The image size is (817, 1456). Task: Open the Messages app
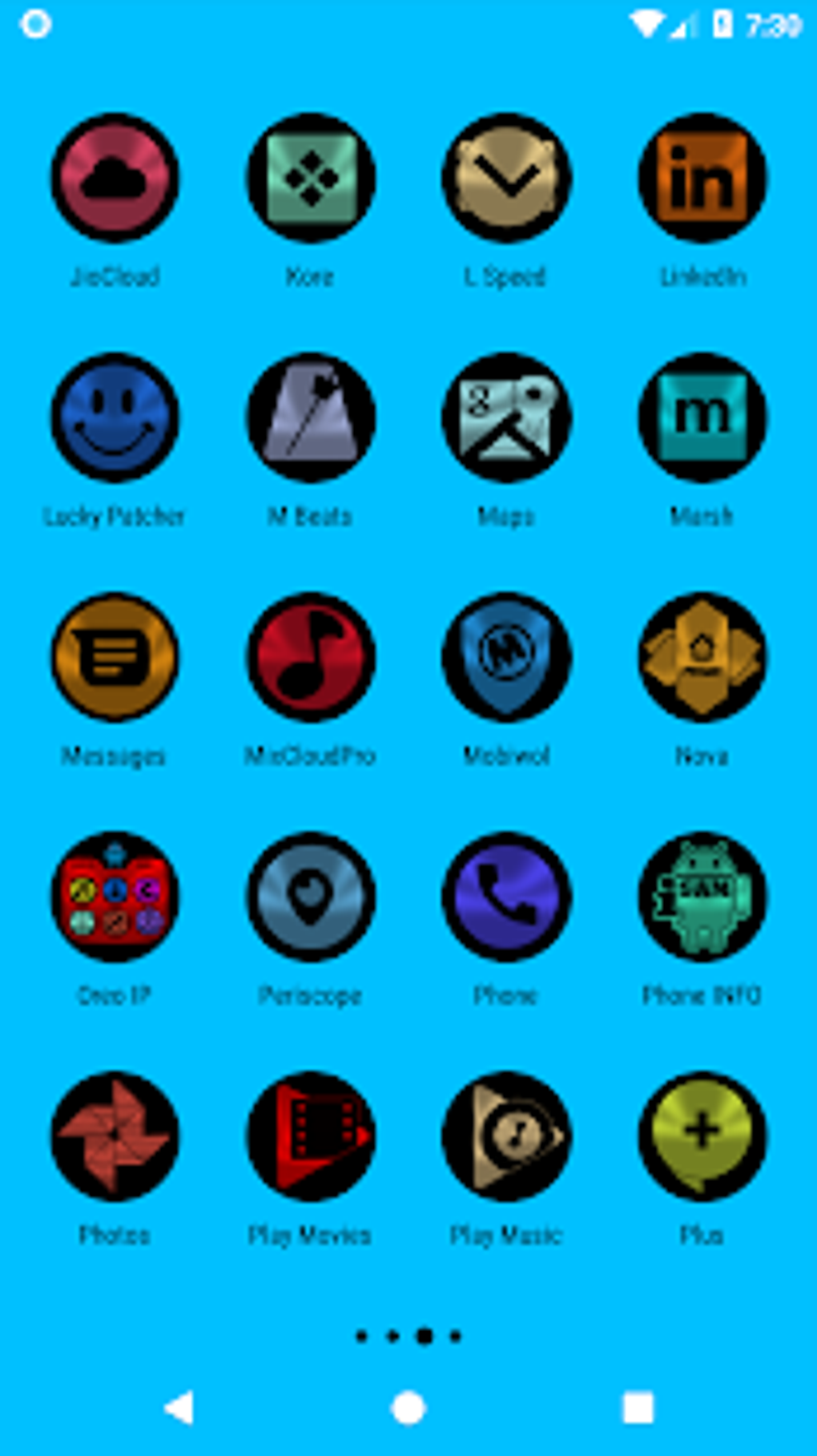(x=115, y=657)
